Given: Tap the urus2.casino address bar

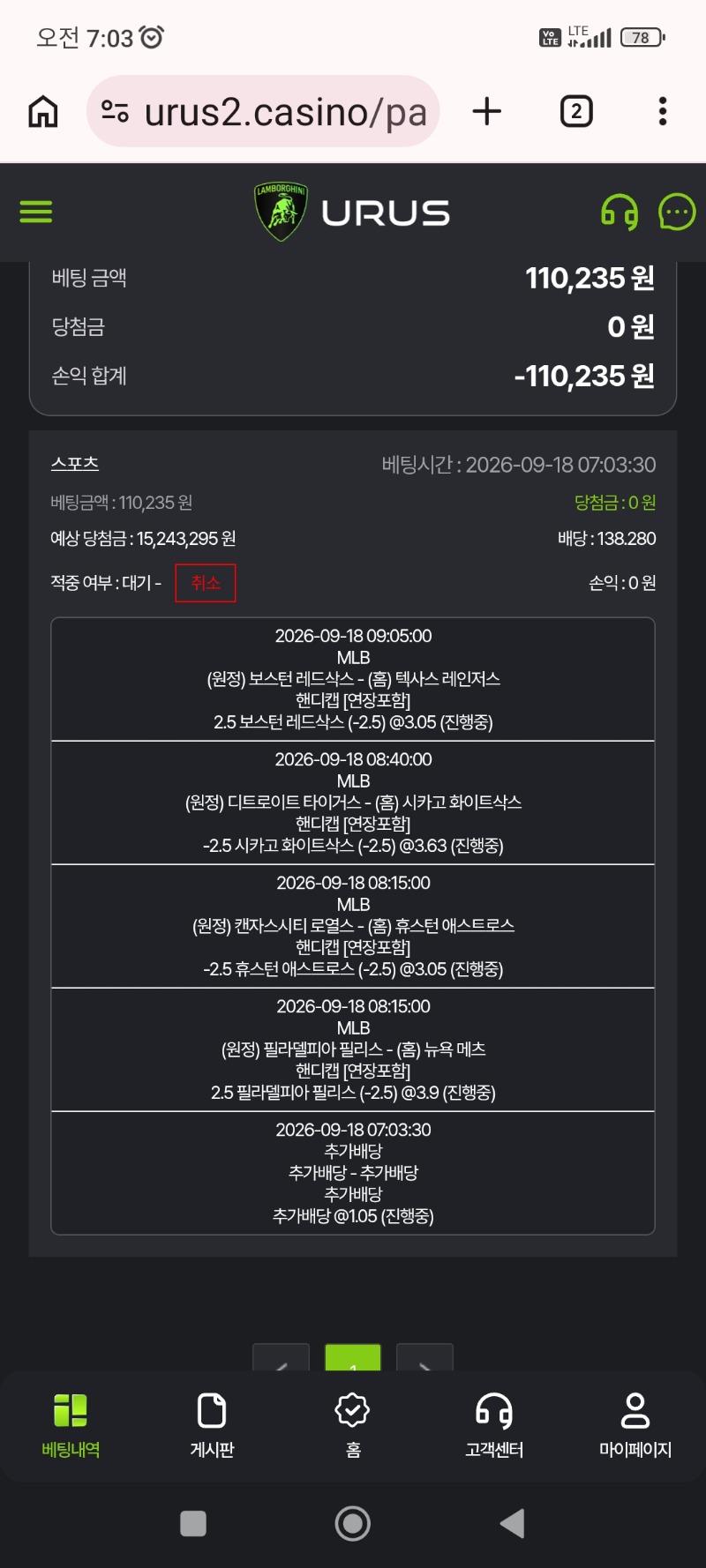Looking at the screenshot, I should pyautogui.click(x=263, y=112).
